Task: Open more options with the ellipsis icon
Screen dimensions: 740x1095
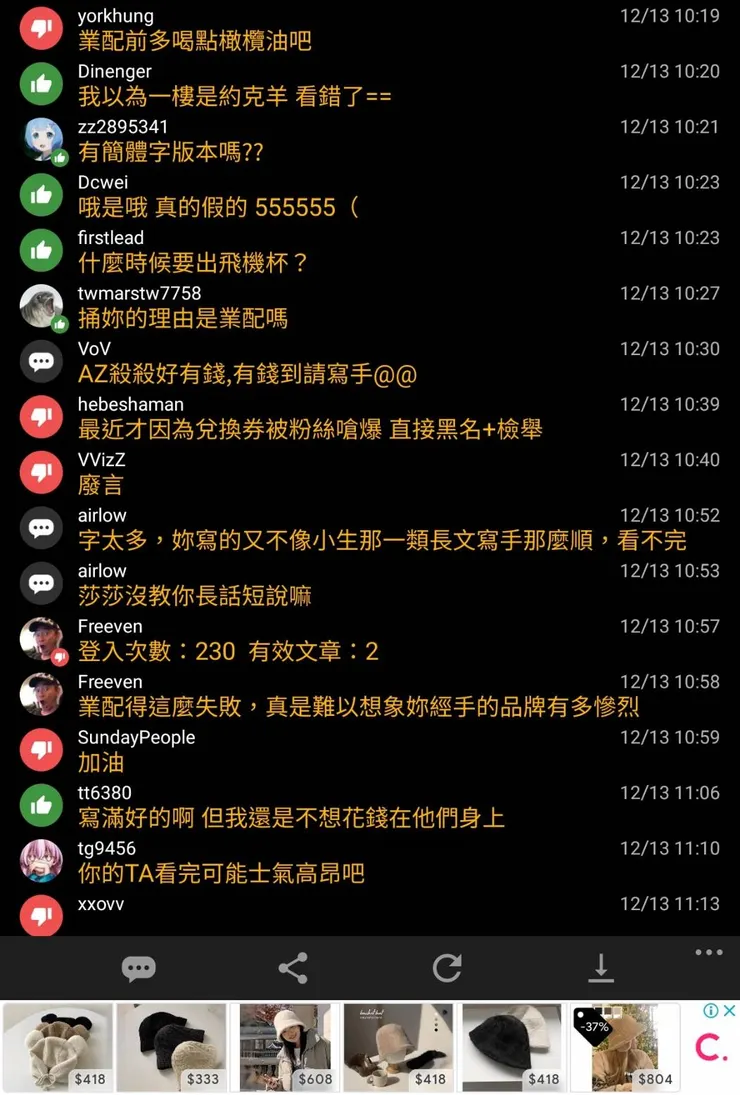Action: 708,952
